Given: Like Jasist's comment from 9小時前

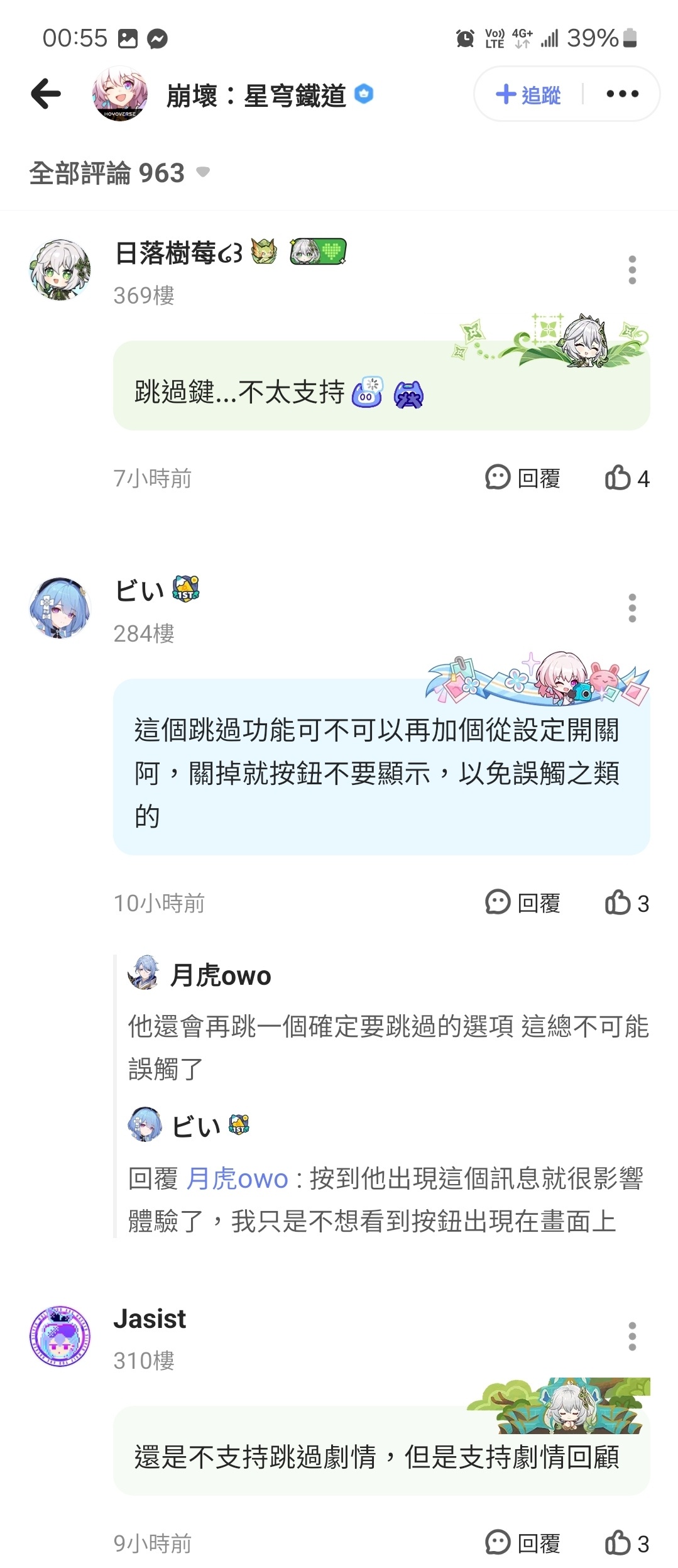Looking at the screenshot, I should pos(626,1543).
